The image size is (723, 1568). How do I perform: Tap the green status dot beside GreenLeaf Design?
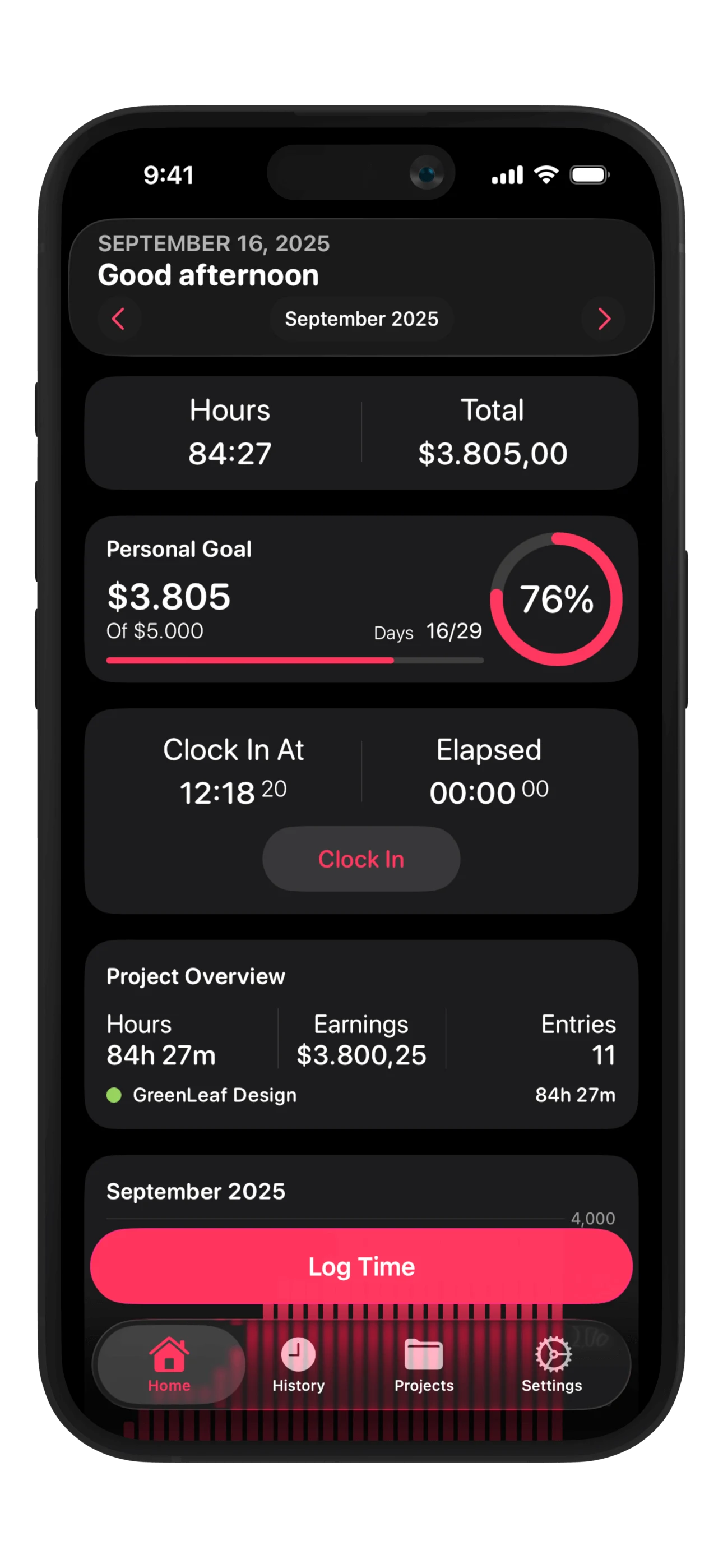click(115, 1094)
